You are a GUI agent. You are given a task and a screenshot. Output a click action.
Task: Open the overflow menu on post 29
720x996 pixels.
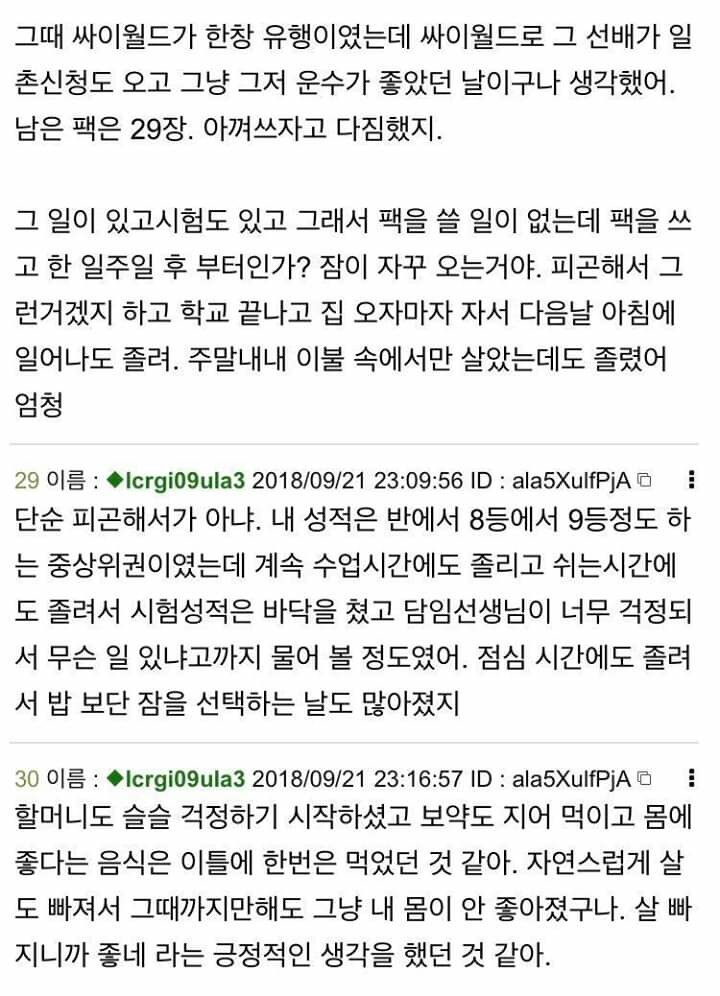[692, 480]
